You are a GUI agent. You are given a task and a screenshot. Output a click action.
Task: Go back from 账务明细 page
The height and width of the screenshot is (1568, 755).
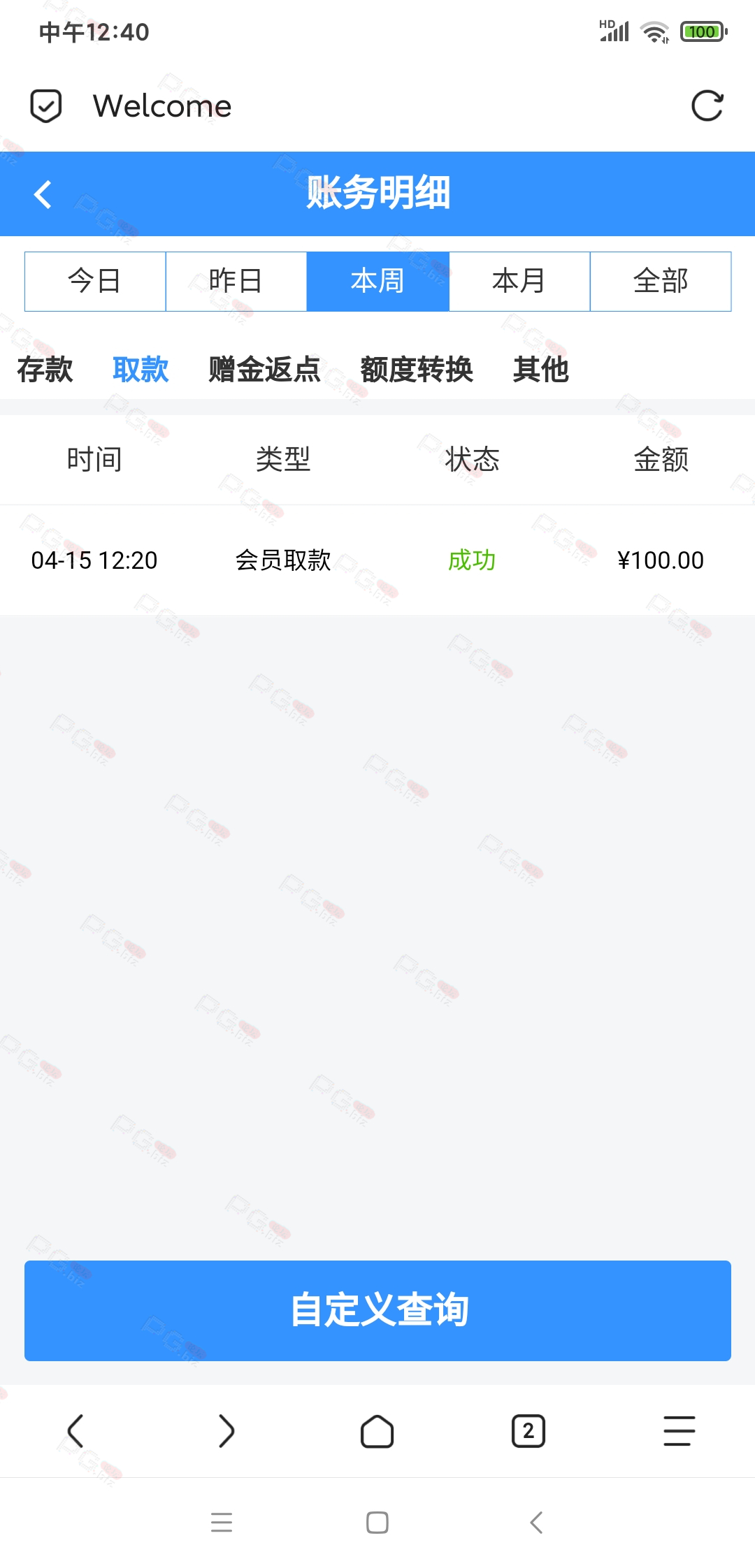[43, 194]
